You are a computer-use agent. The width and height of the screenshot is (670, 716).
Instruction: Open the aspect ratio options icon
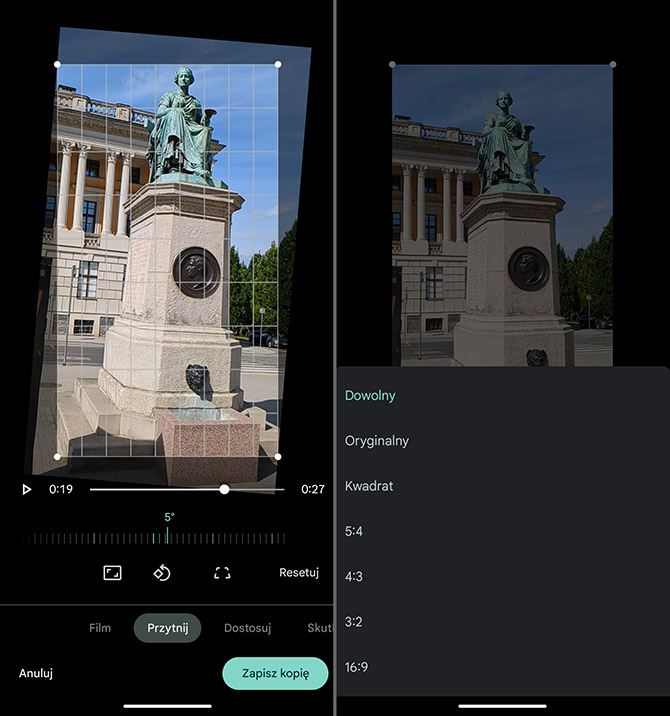pyautogui.click(x=112, y=573)
